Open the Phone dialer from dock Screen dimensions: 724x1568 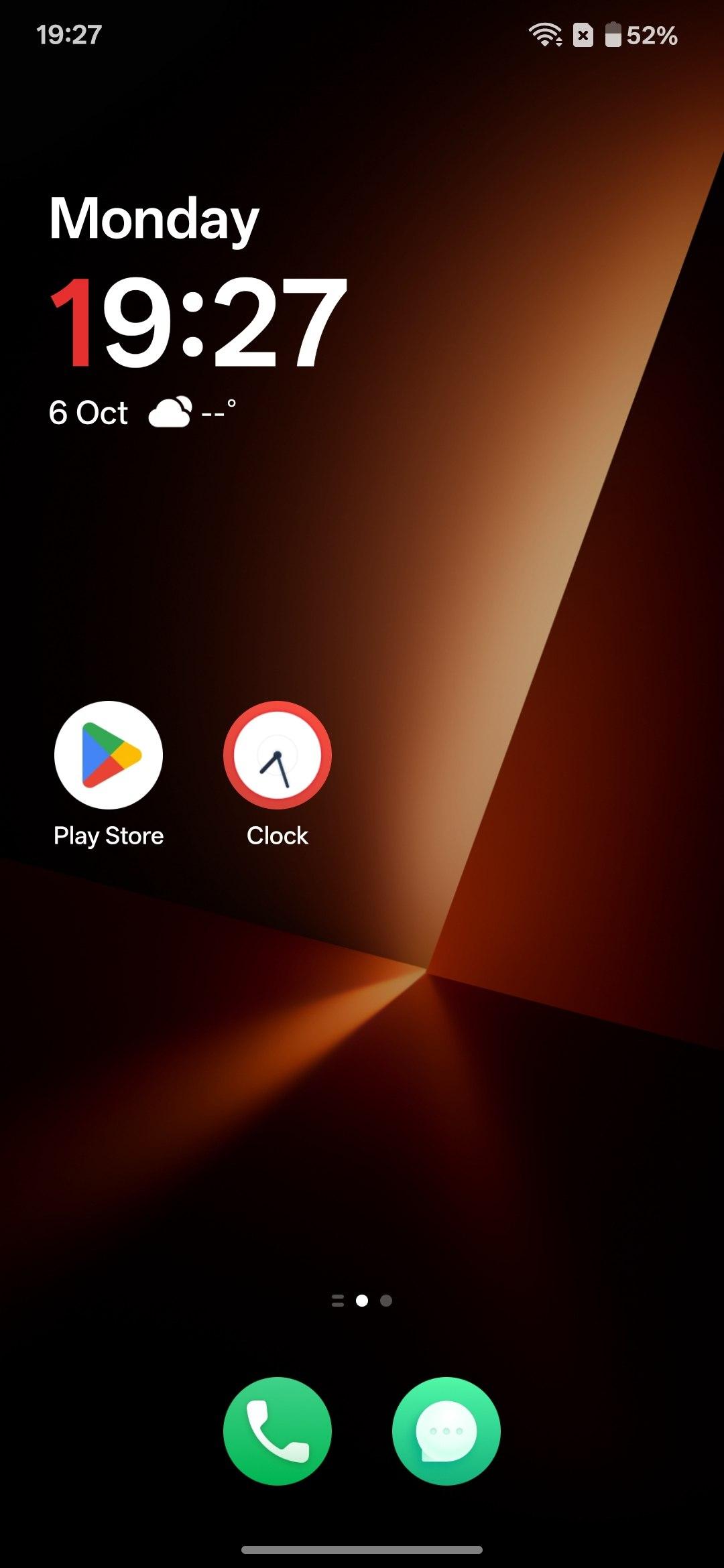277,1431
